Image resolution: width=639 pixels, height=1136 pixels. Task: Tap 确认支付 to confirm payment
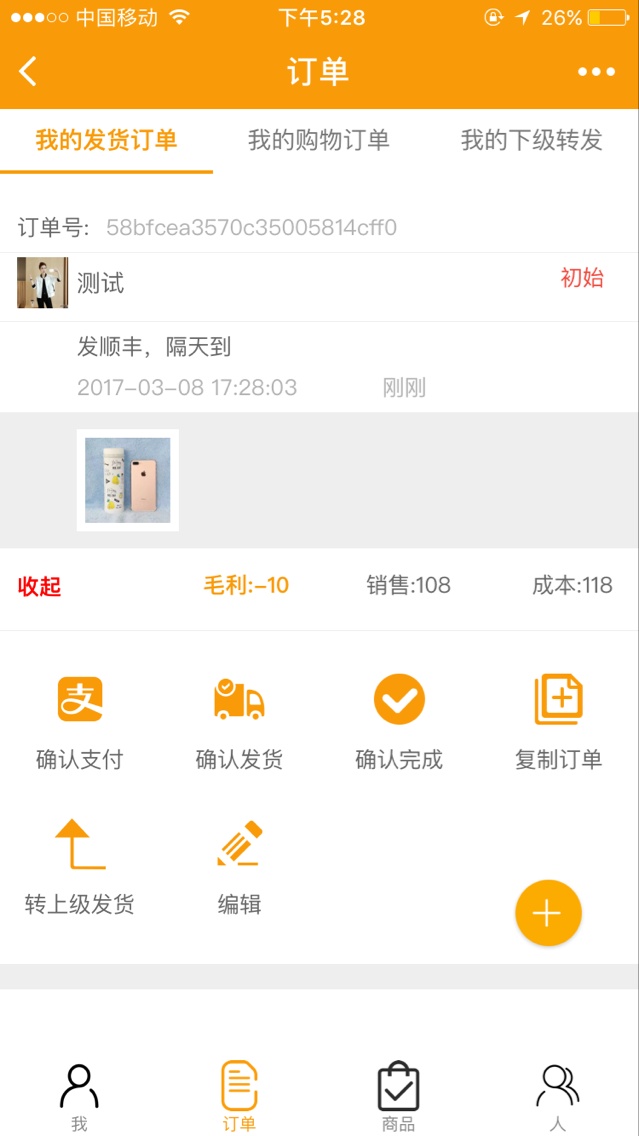80,720
